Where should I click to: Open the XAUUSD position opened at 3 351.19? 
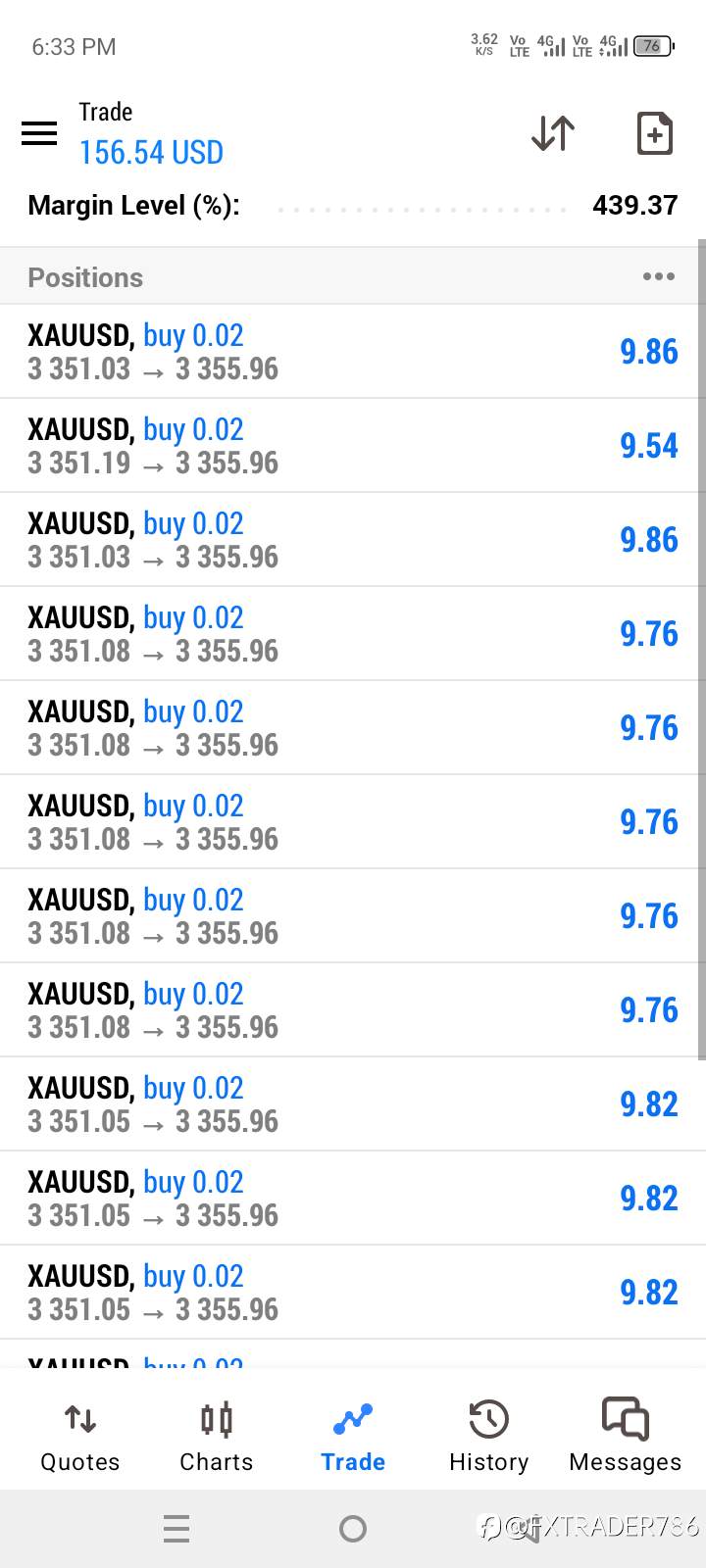(353, 446)
